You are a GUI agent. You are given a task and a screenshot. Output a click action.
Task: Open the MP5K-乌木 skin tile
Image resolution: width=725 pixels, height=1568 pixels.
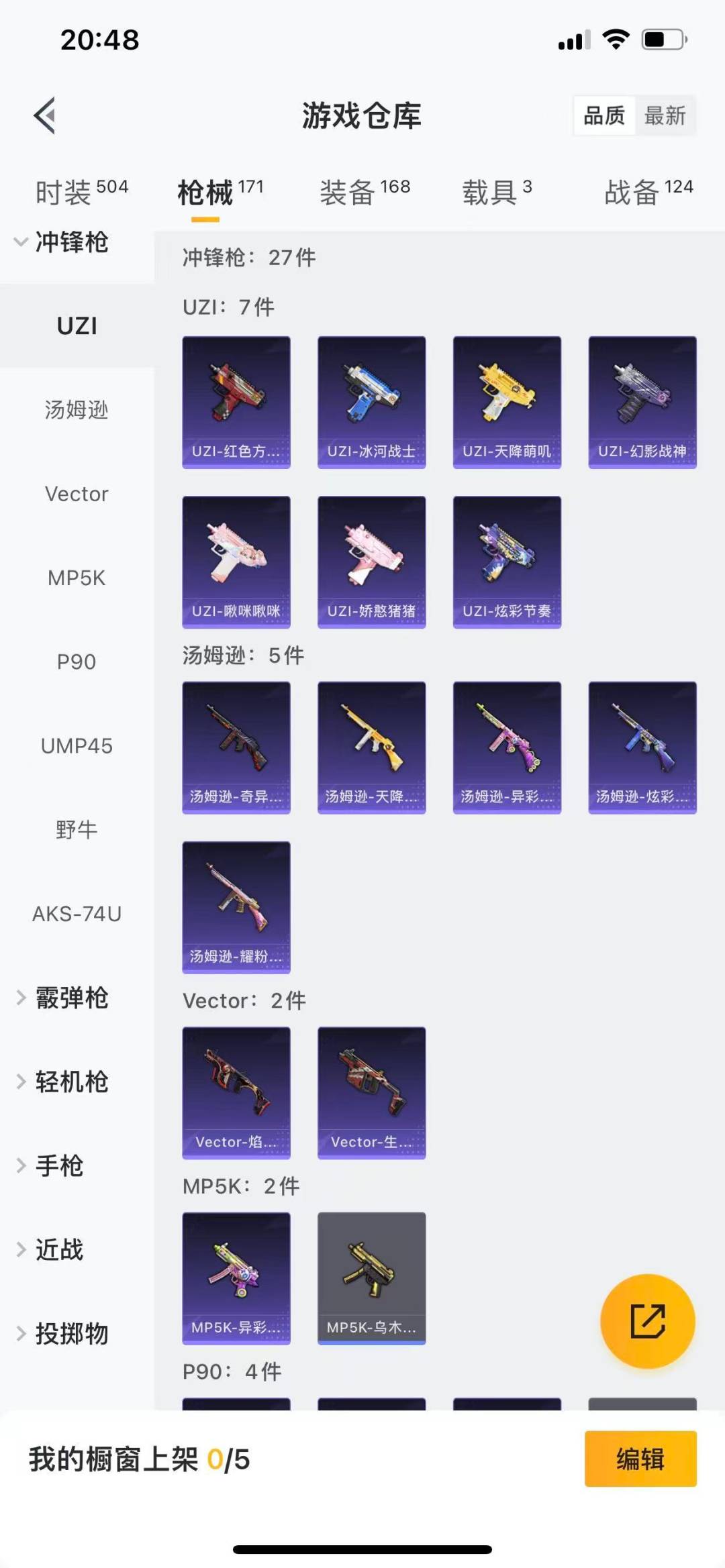pyautogui.click(x=371, y=1277)
